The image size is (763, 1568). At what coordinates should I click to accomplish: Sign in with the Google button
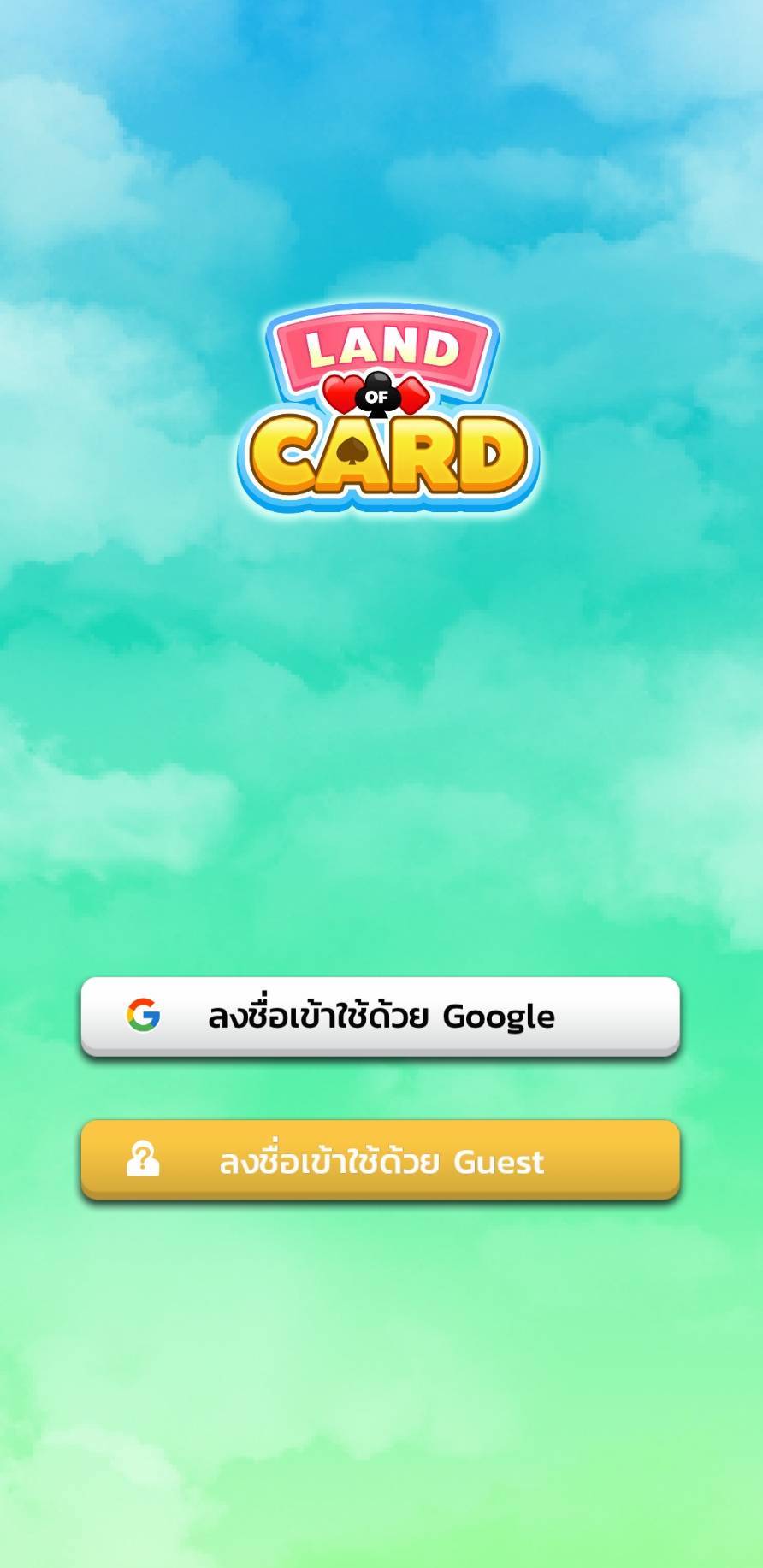pyautogui.click(x=381, y=1016)
